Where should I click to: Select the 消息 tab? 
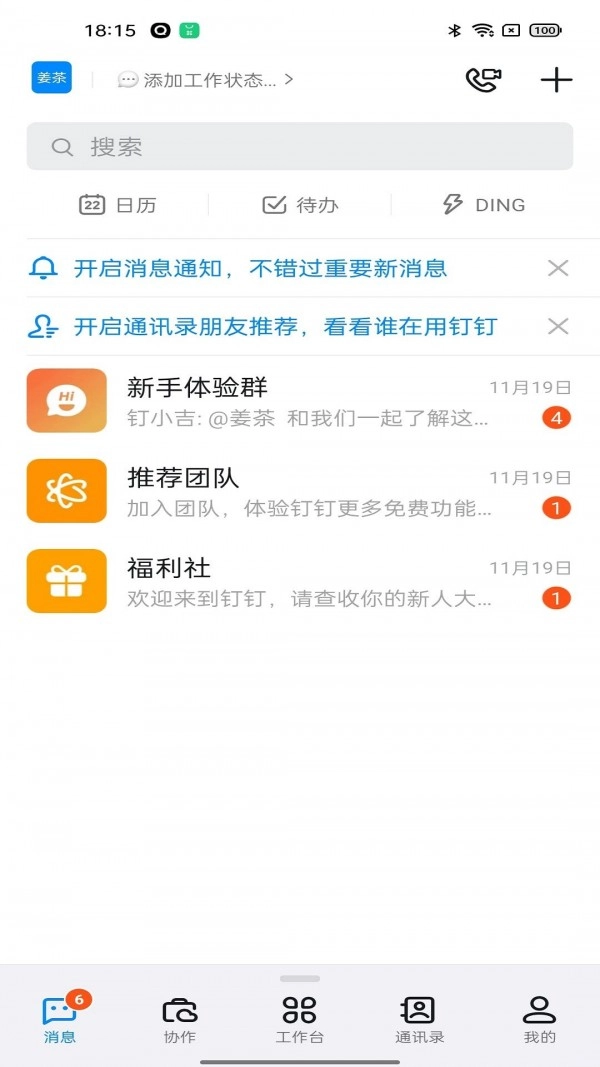(x=60, y=1019)
